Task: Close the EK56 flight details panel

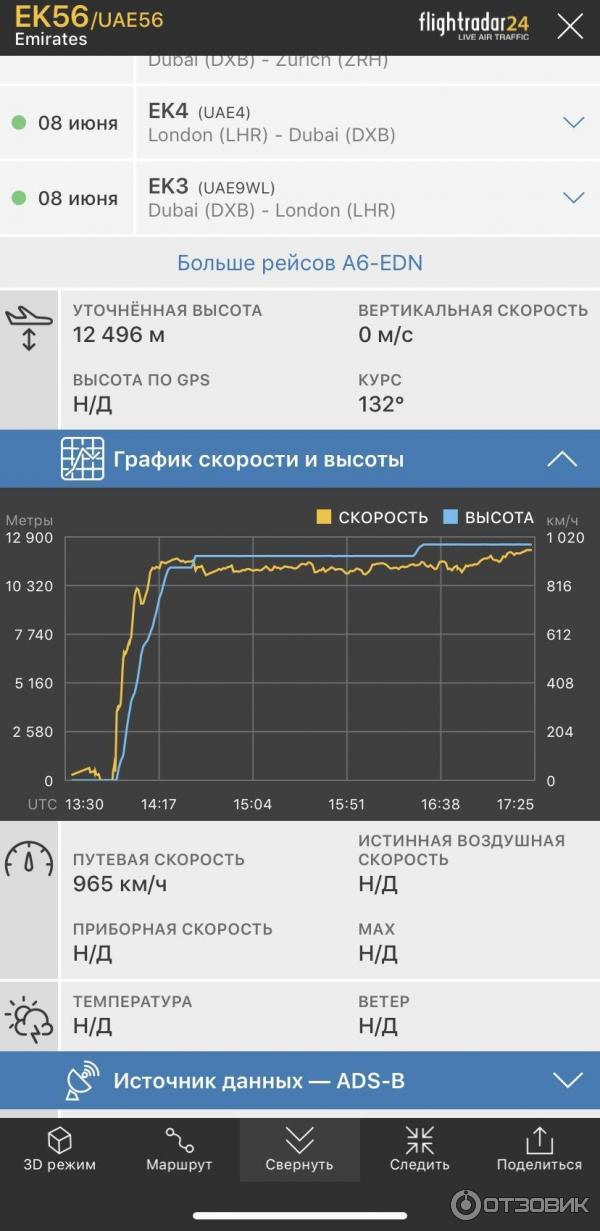Action: [570, 26]
